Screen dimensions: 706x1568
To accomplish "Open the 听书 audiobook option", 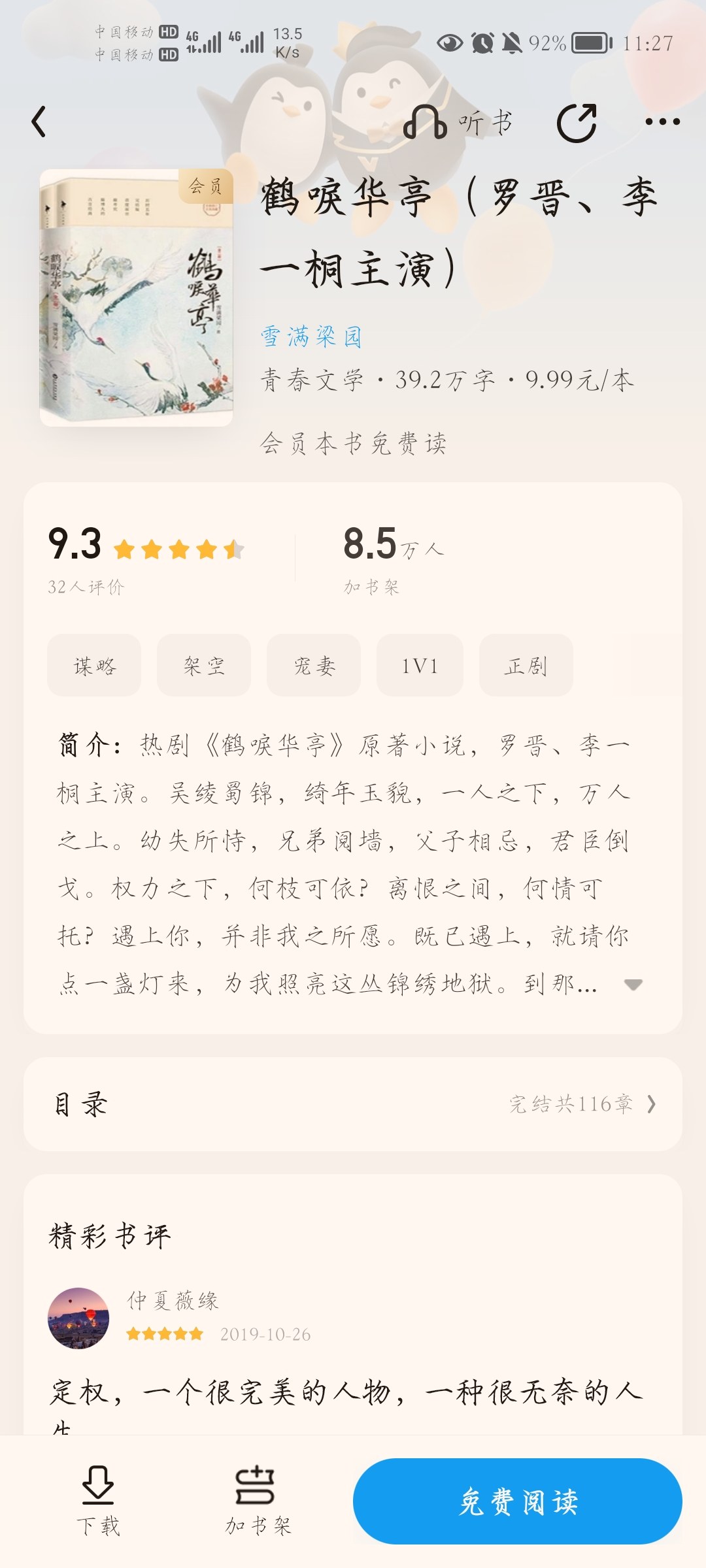I will pos(458,122).
